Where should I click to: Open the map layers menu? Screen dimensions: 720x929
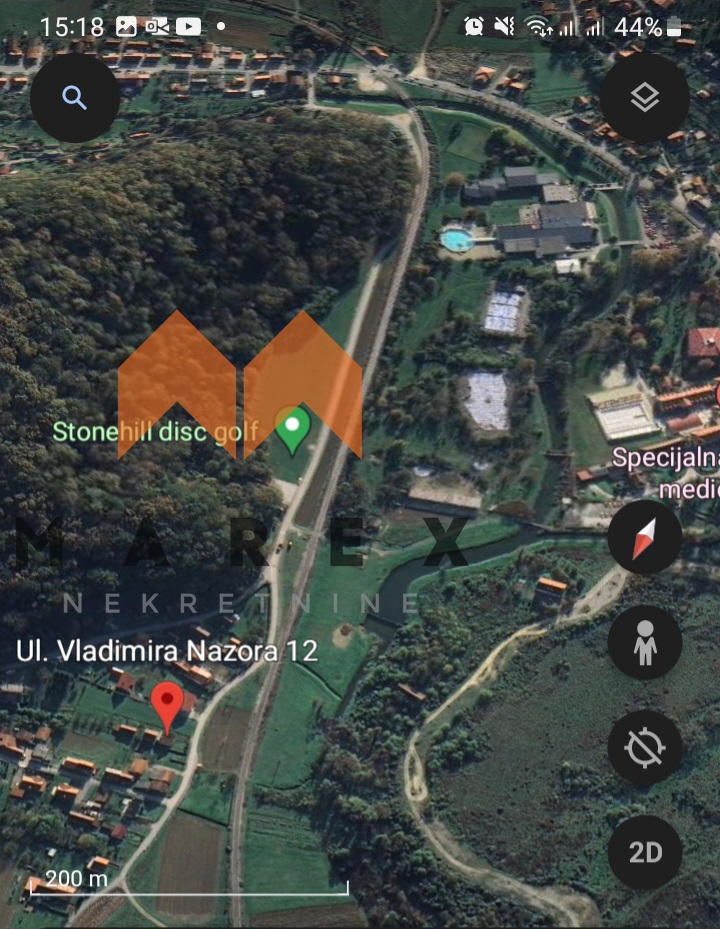[x=645, y=98]
